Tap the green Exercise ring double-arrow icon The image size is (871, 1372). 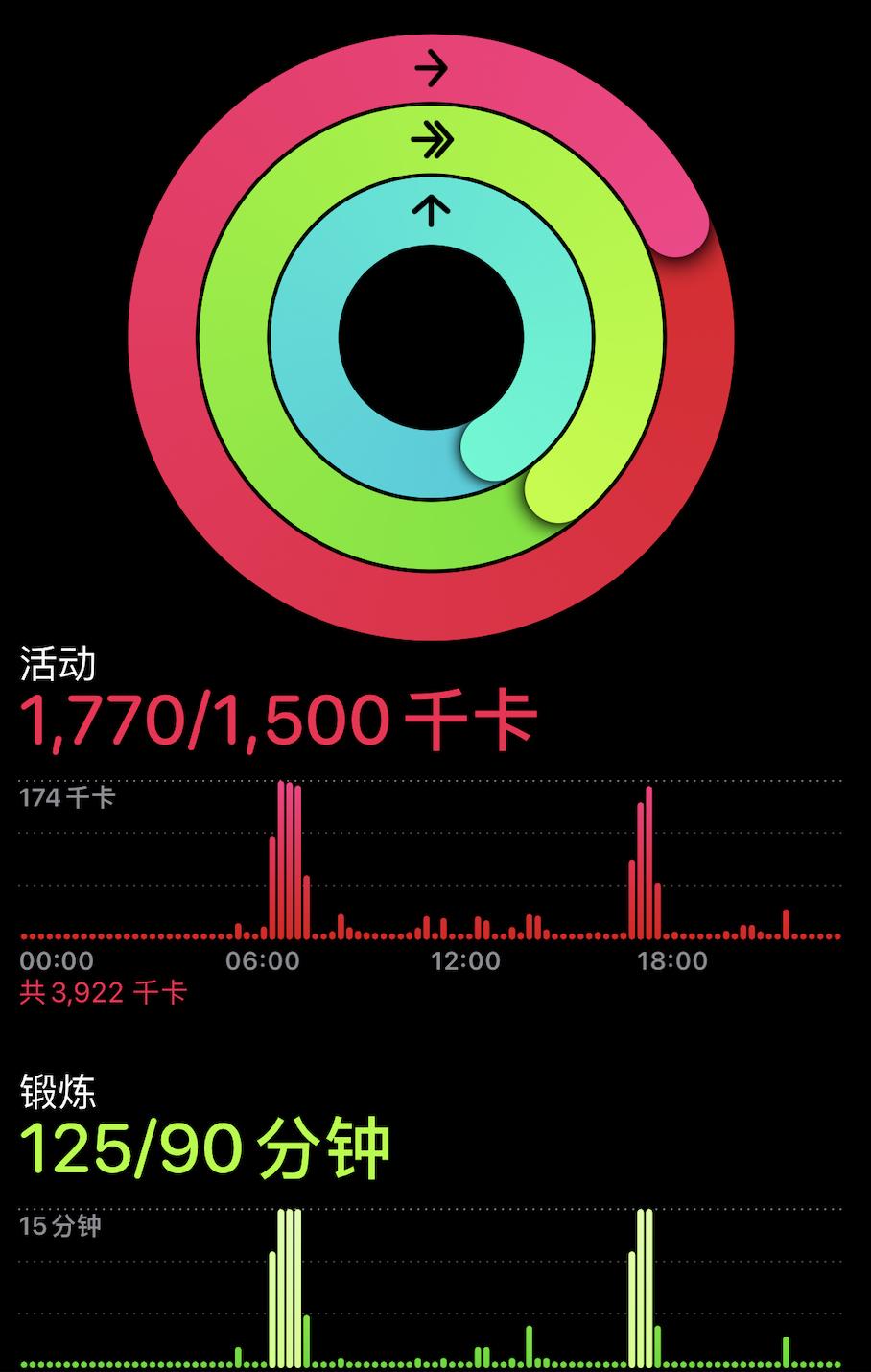point(432,138)
